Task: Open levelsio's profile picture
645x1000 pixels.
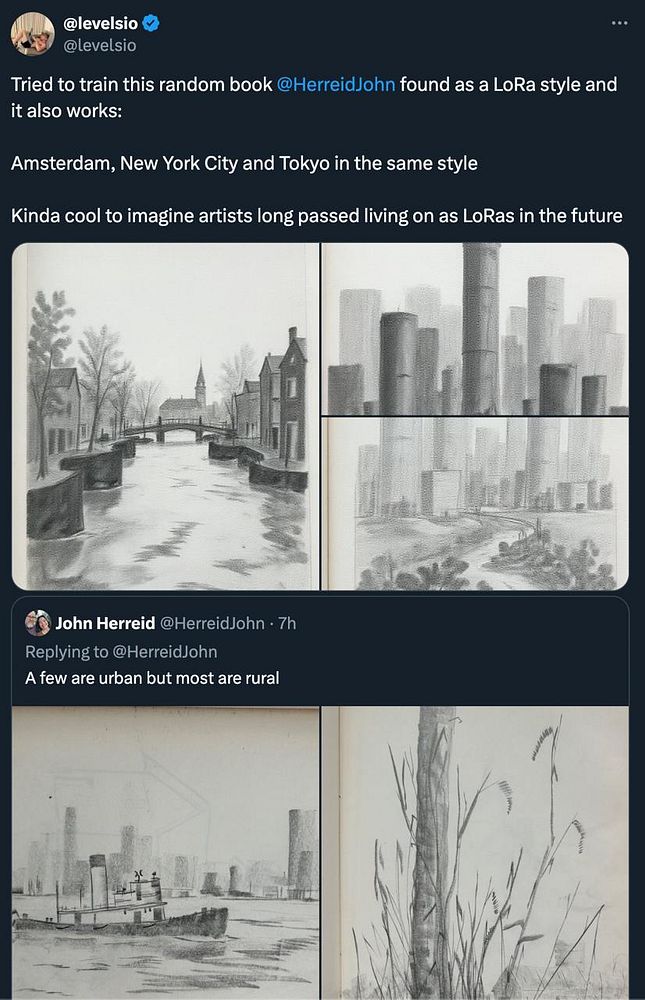Action: point(32,33)
